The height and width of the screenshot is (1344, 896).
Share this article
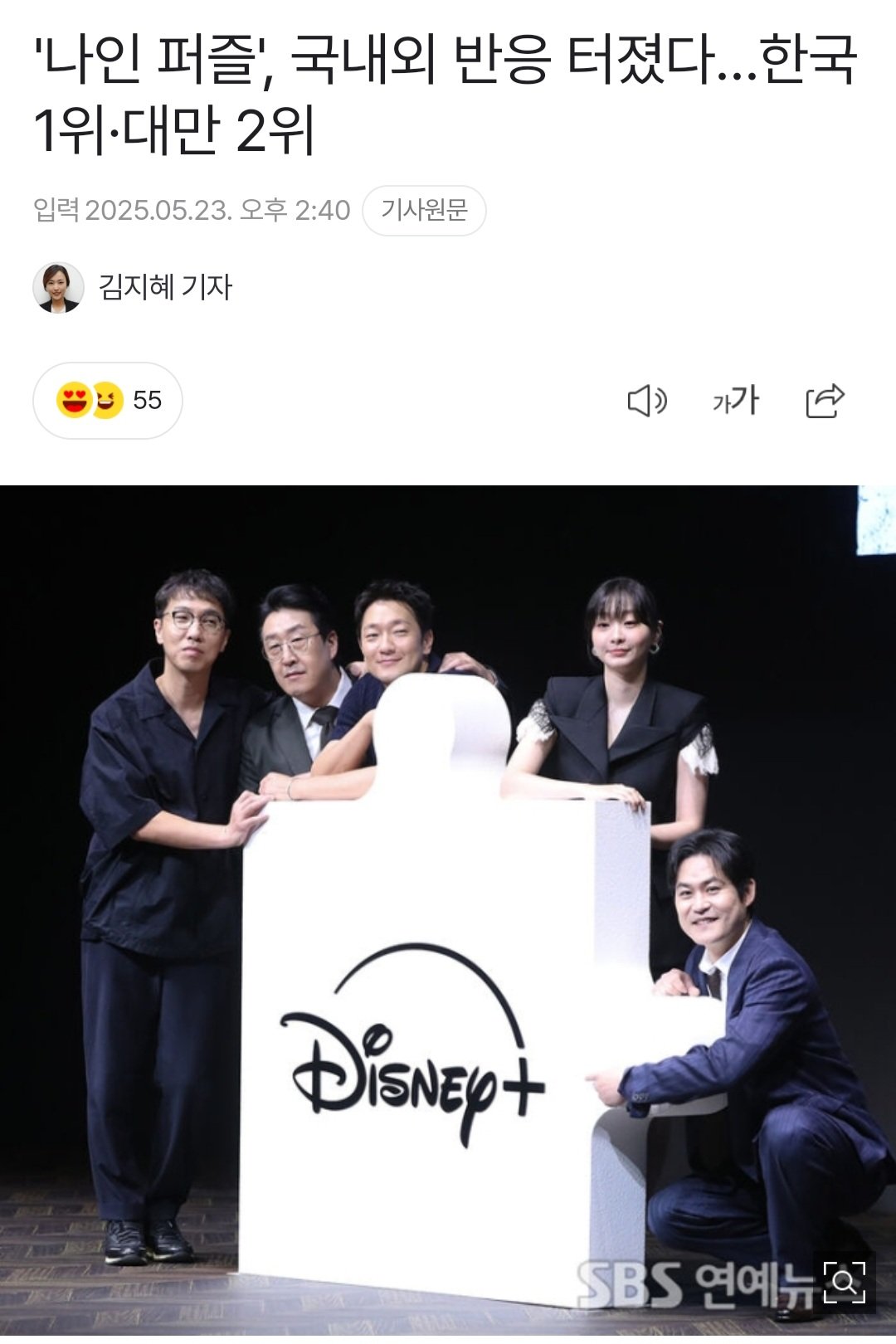pos(825,402)
